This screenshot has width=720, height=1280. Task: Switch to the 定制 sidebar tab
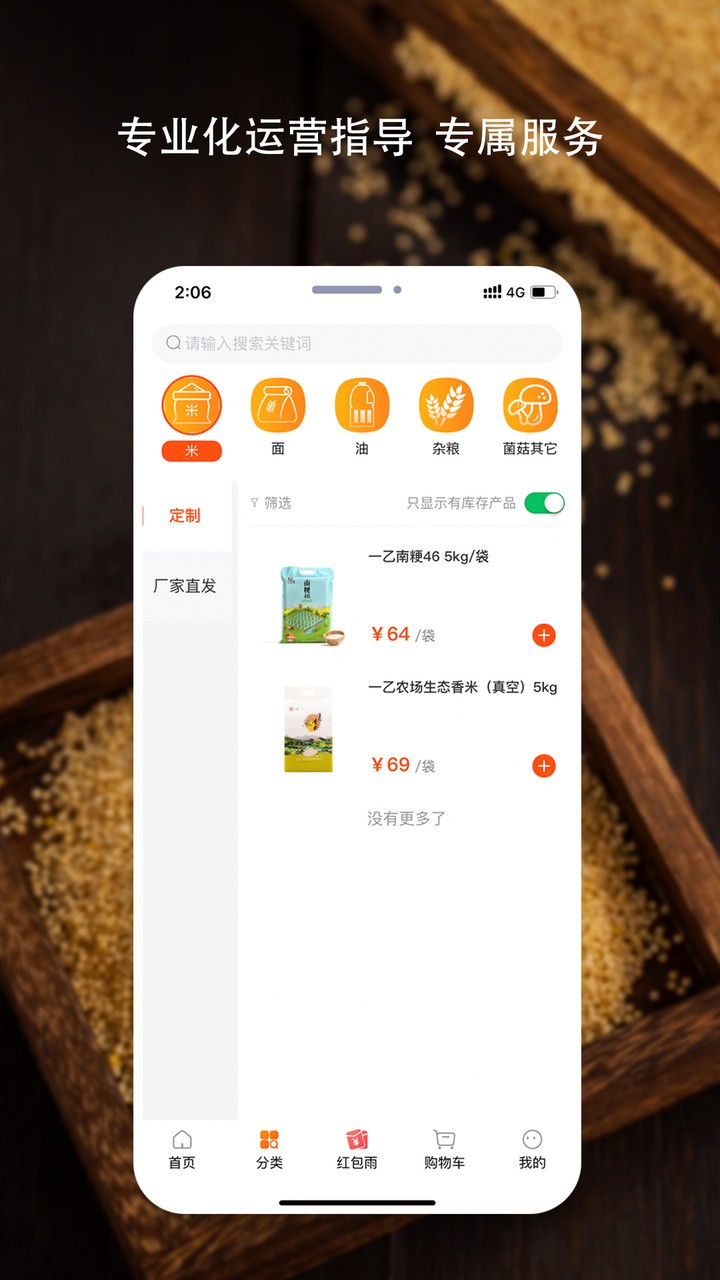[x=187, y=515]
